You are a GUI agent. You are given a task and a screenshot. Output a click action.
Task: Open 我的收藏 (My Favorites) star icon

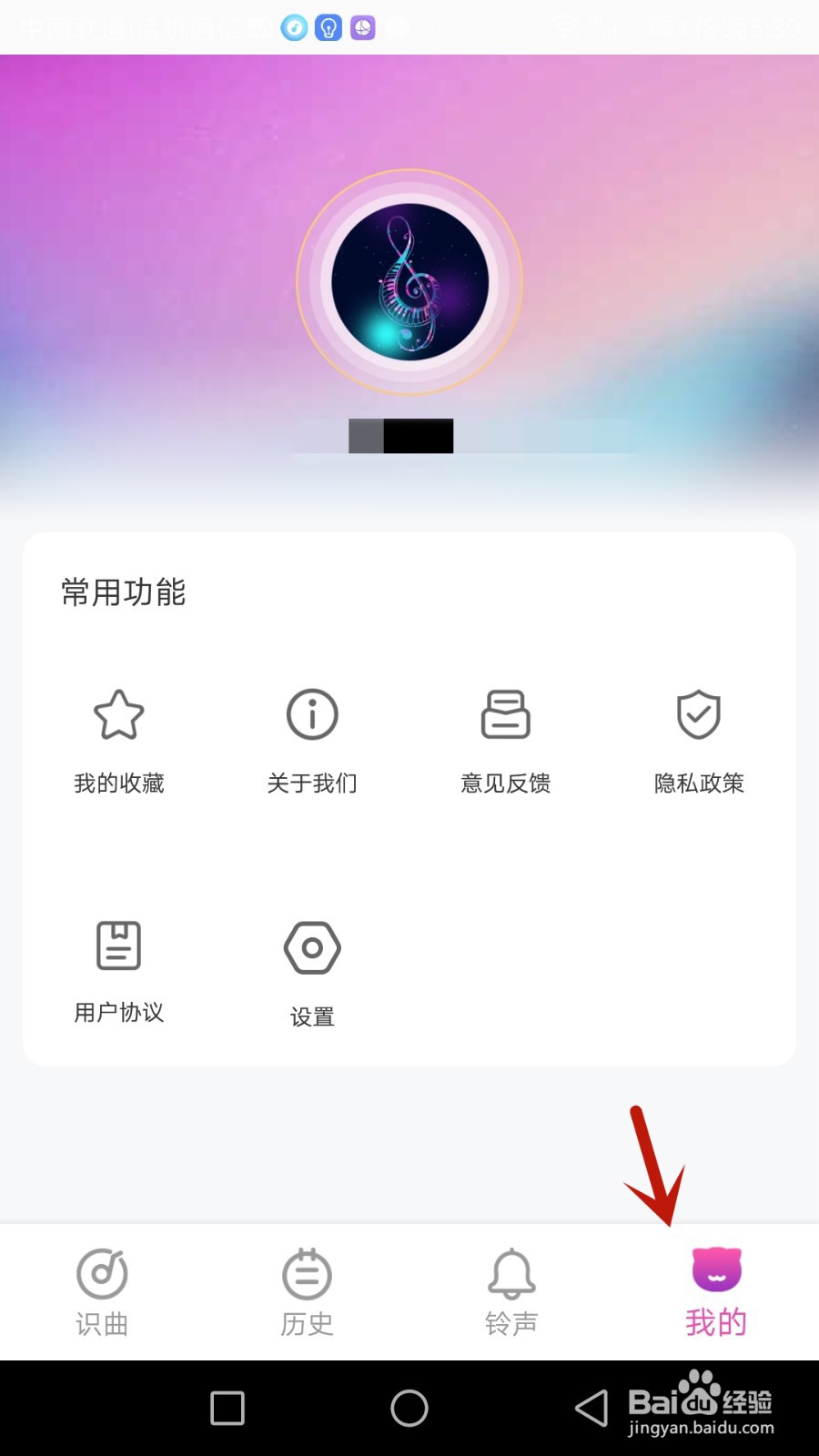click(118, 715)
